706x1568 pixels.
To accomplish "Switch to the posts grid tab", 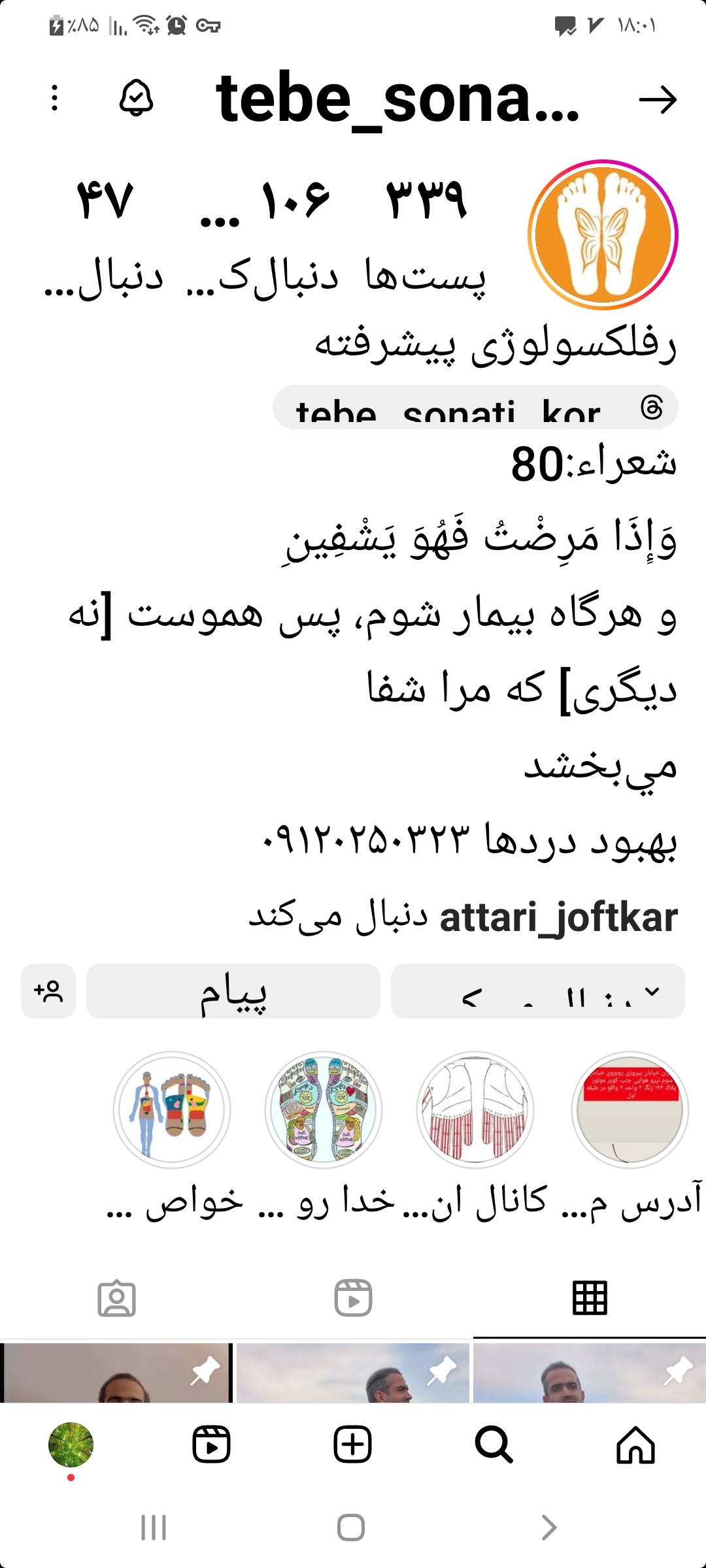I will 590,1298.
